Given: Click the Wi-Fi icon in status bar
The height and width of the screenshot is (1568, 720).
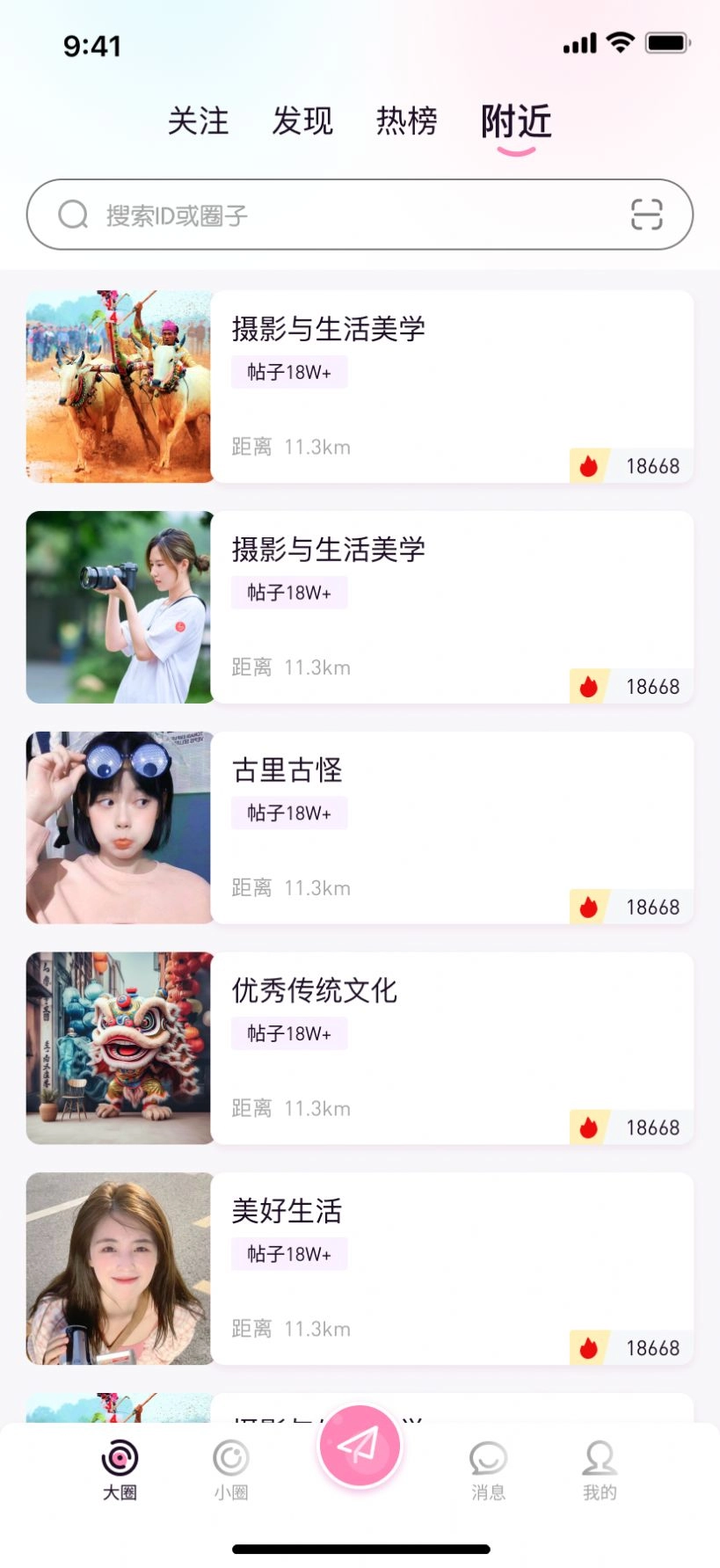Looking at the screenshot, I should click(x=620, y=42).
